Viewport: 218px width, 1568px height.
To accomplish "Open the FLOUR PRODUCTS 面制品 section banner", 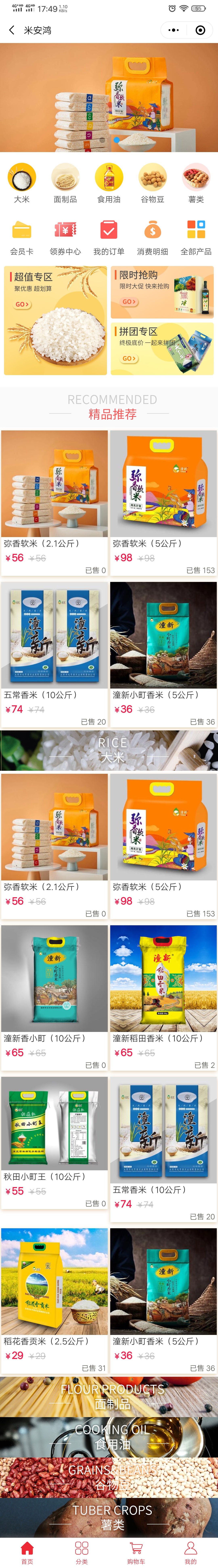I will tap(109, 1396).
